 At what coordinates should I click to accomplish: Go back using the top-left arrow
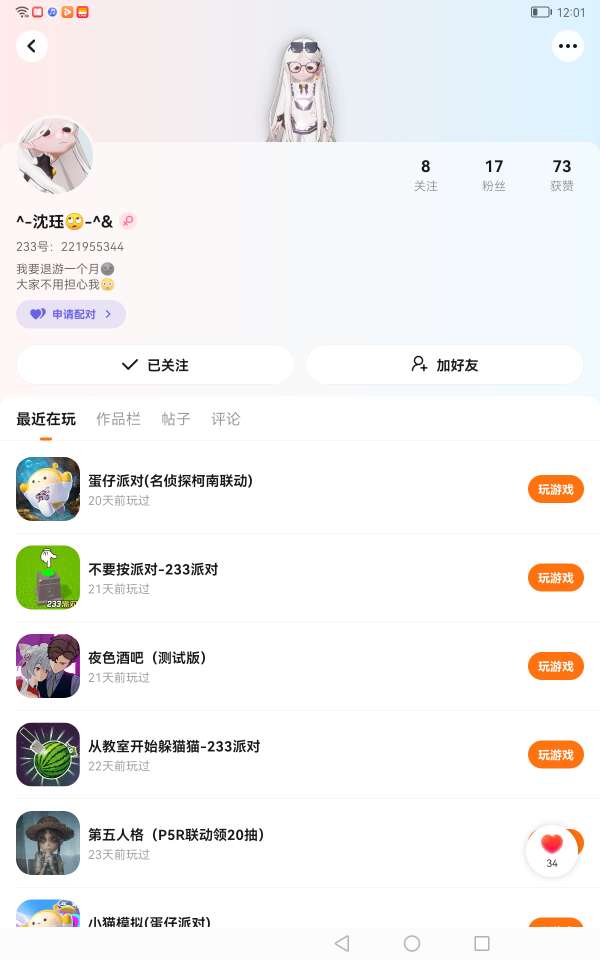[x=32, y=46]
